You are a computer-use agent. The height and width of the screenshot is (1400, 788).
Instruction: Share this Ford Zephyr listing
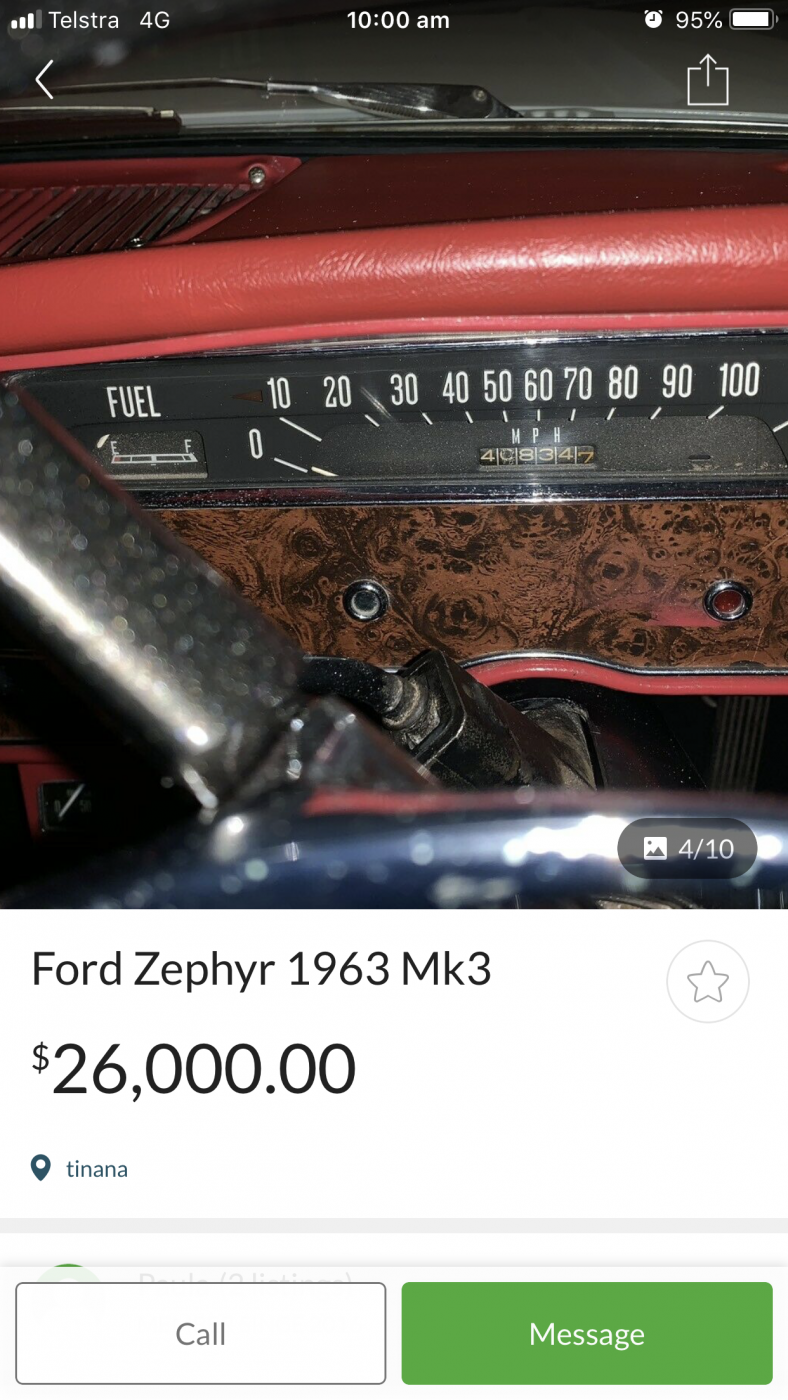[x=707, y=80]
